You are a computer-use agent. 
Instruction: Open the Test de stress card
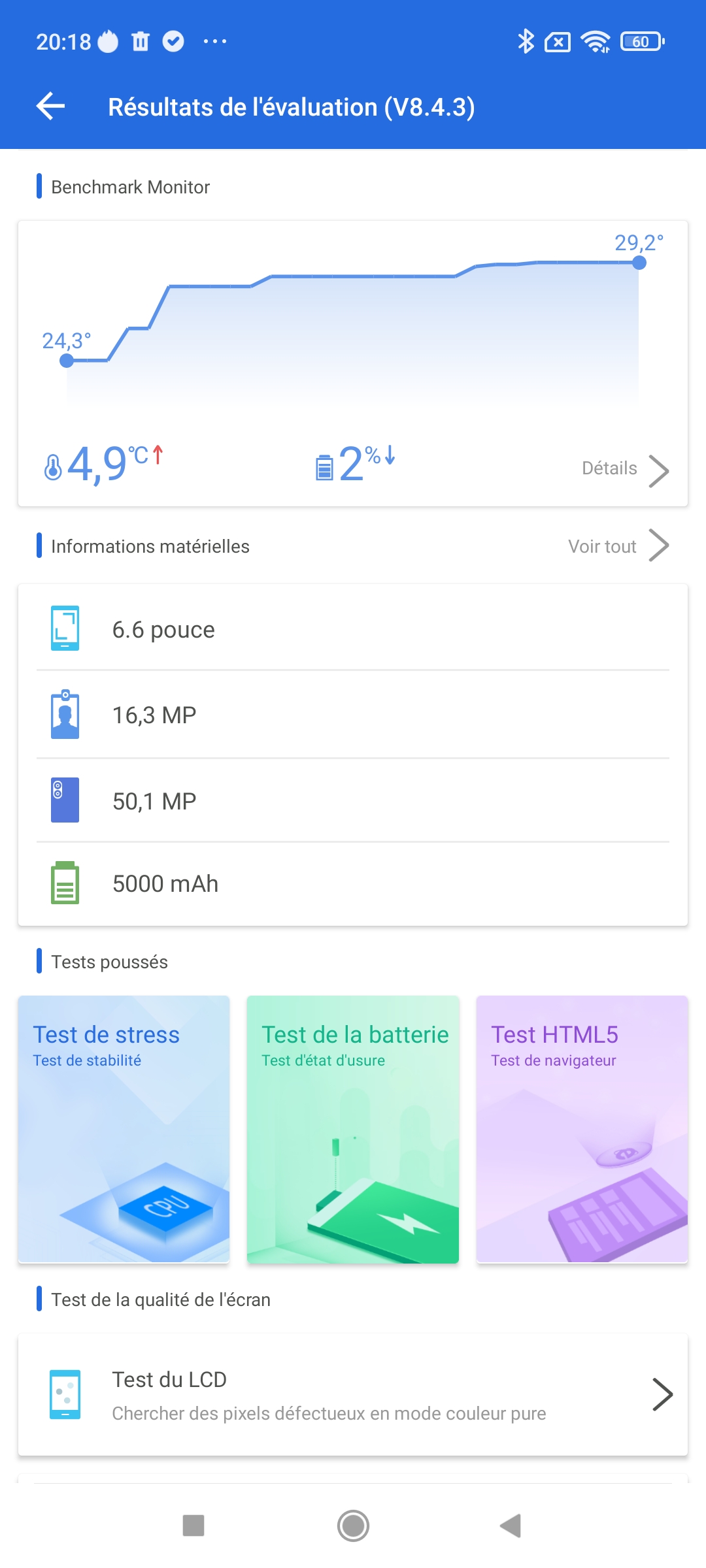pyautogui.click(x=124, y=1129)
